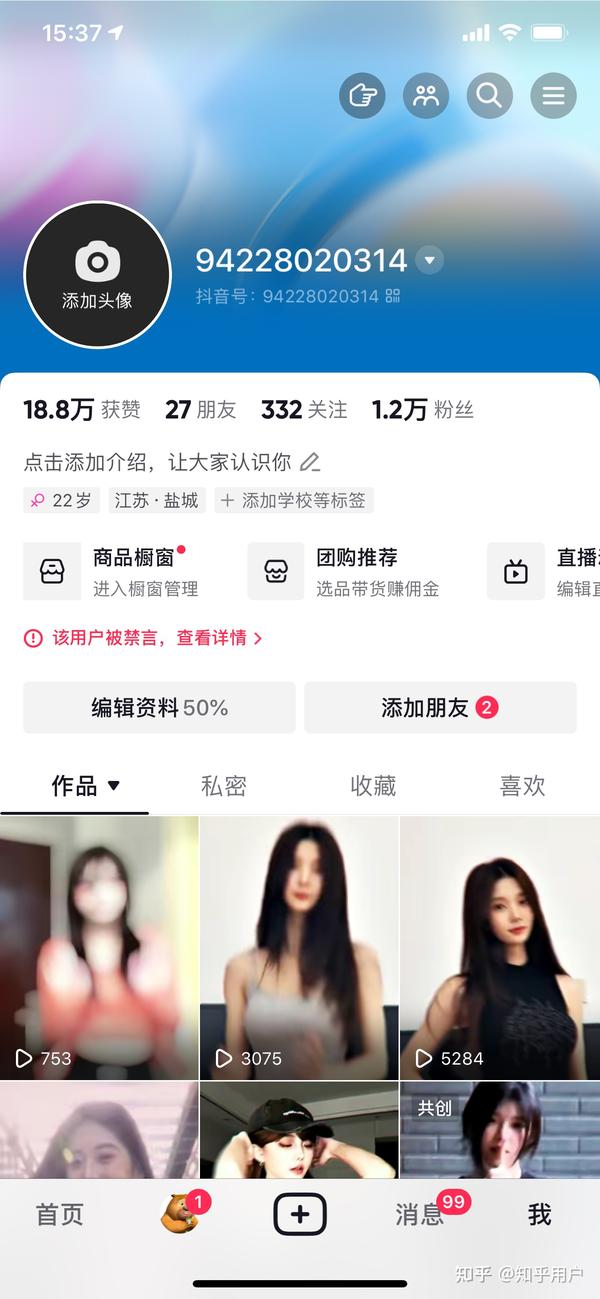Add a profile avatar photo
Viewport: 600px width, 1299px height.
[97, 275]
